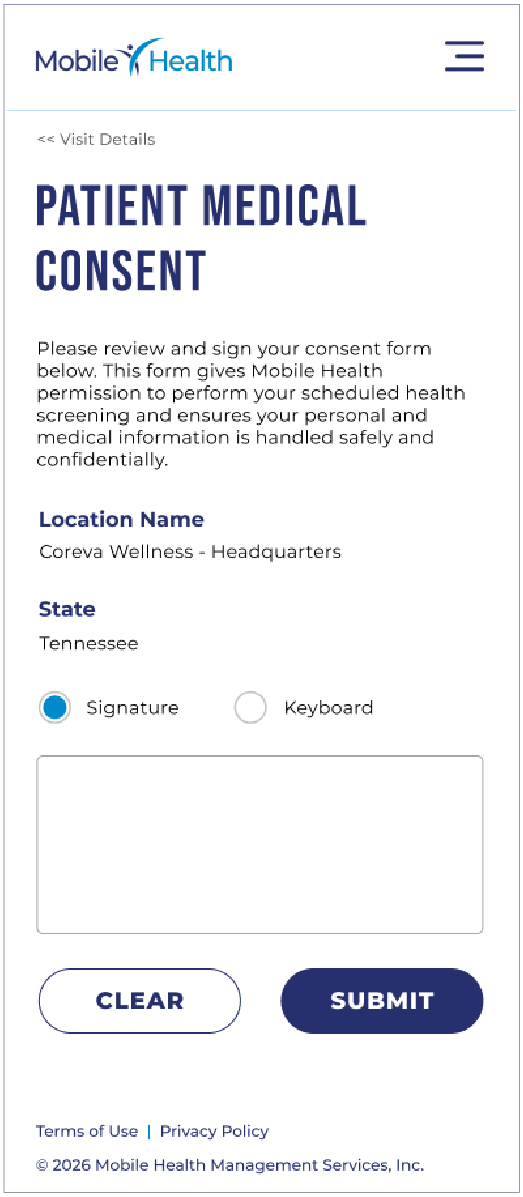523x1197 pixels.
Task: Go back to Visit Details
Action: 96,139
